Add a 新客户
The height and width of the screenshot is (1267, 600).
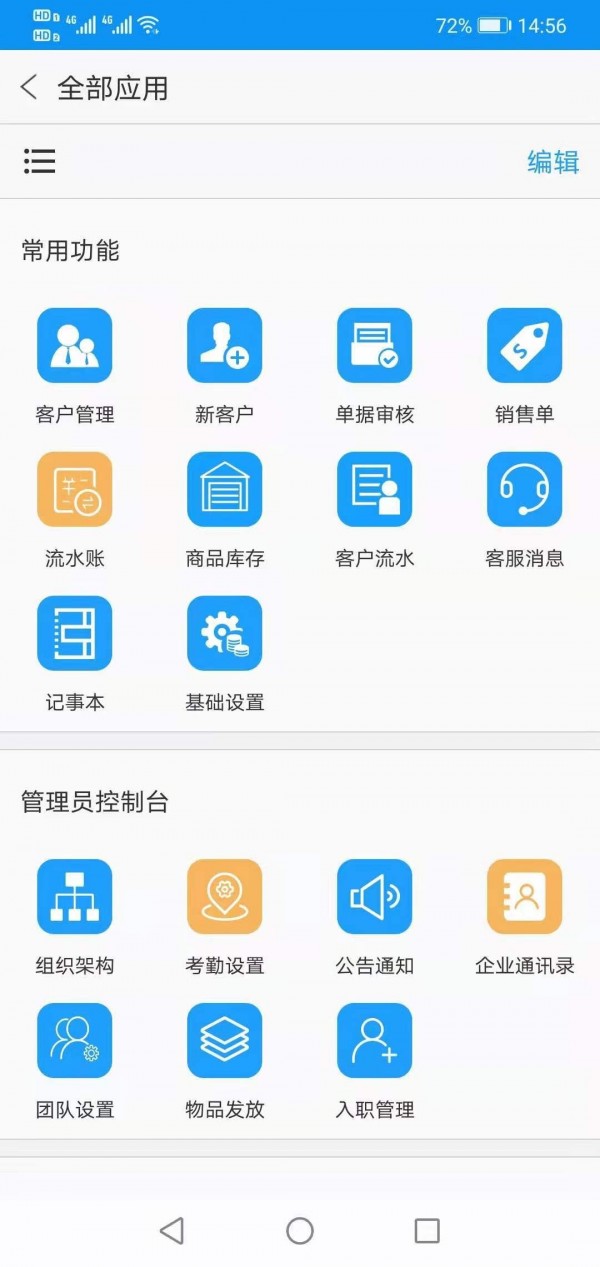(x=225, y=346)
